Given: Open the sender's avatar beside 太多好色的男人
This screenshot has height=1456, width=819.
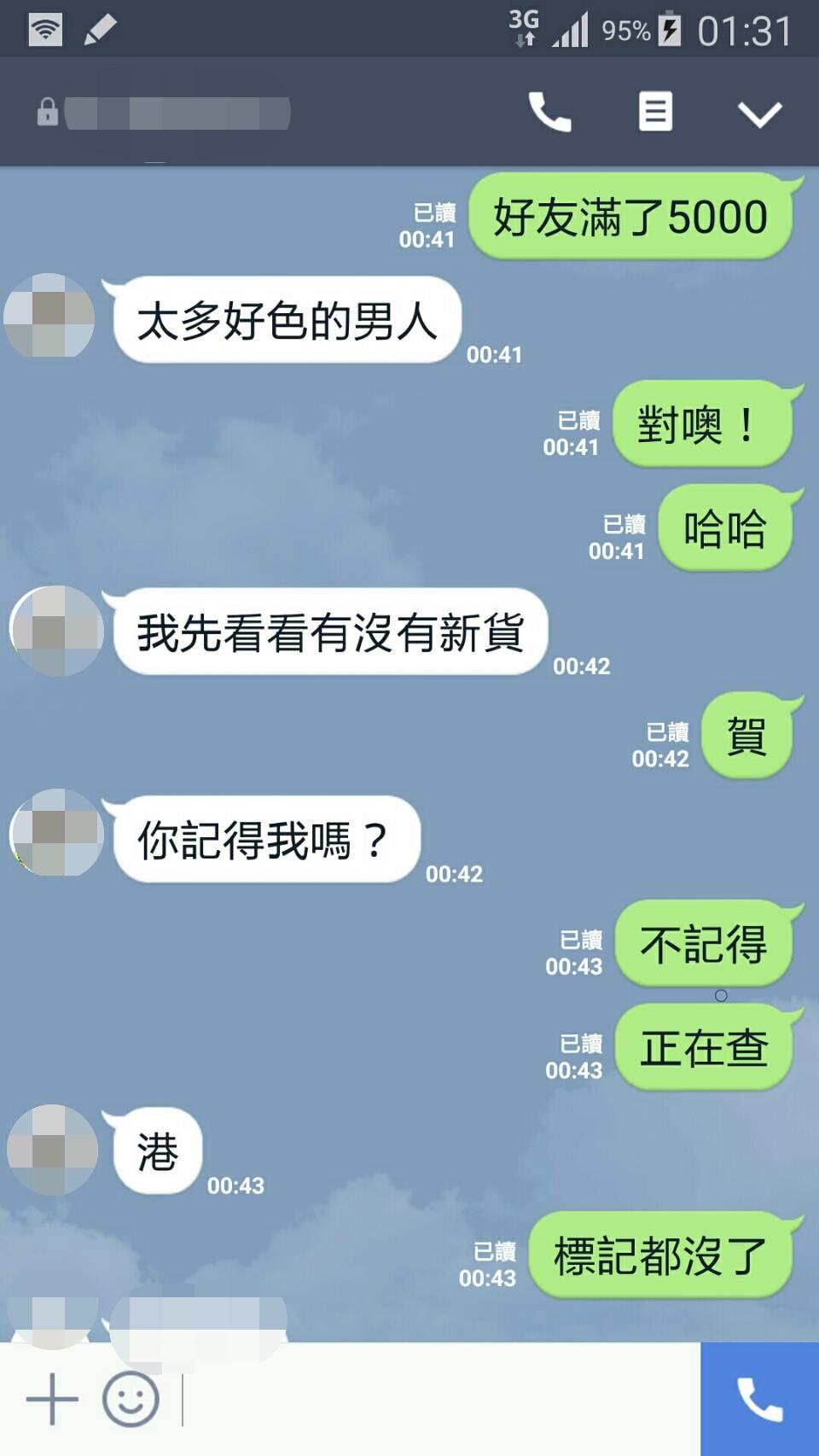Looking at the screenshot, I should tap(49, 316).
